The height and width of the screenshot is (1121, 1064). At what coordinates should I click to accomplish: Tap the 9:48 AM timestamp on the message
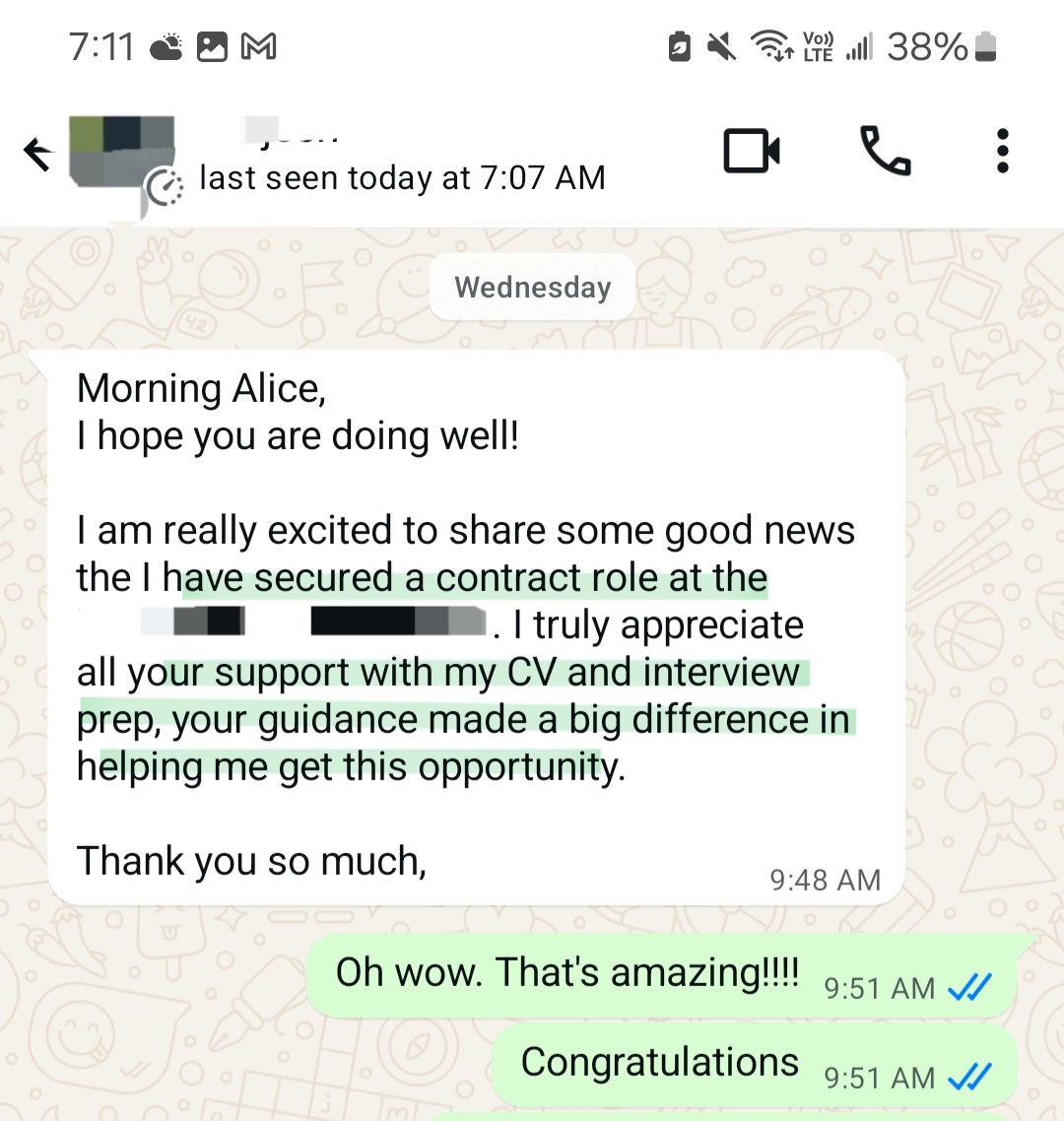click(825, 880)
